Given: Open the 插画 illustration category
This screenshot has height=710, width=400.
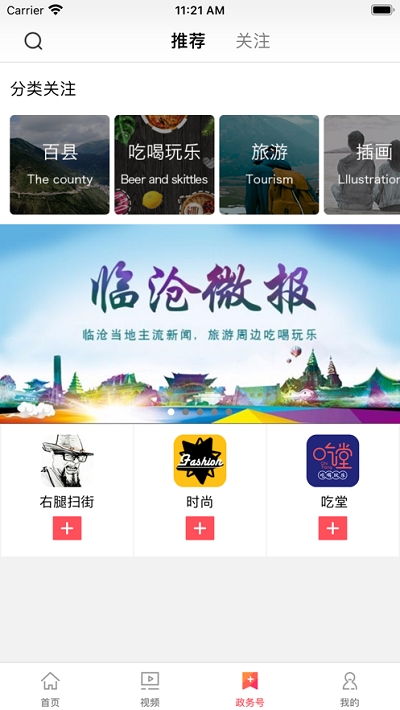Looking at the screenshot, I should (362, 165).
